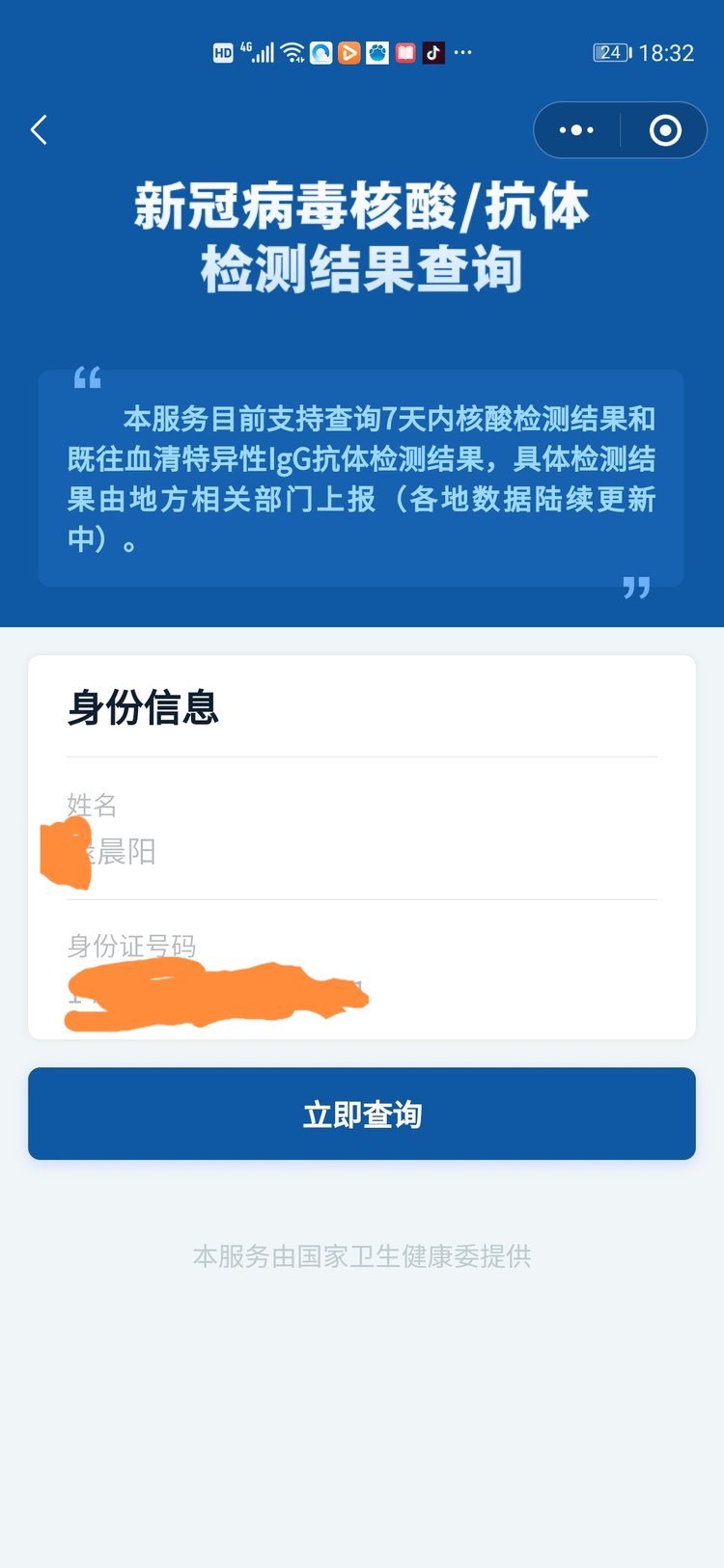Image resolution: width=724 pixels, height=1568 pixels.
Task: Edit the 身份证号码 ID number field
Action: pyautogui.click(x=362, y=994)
